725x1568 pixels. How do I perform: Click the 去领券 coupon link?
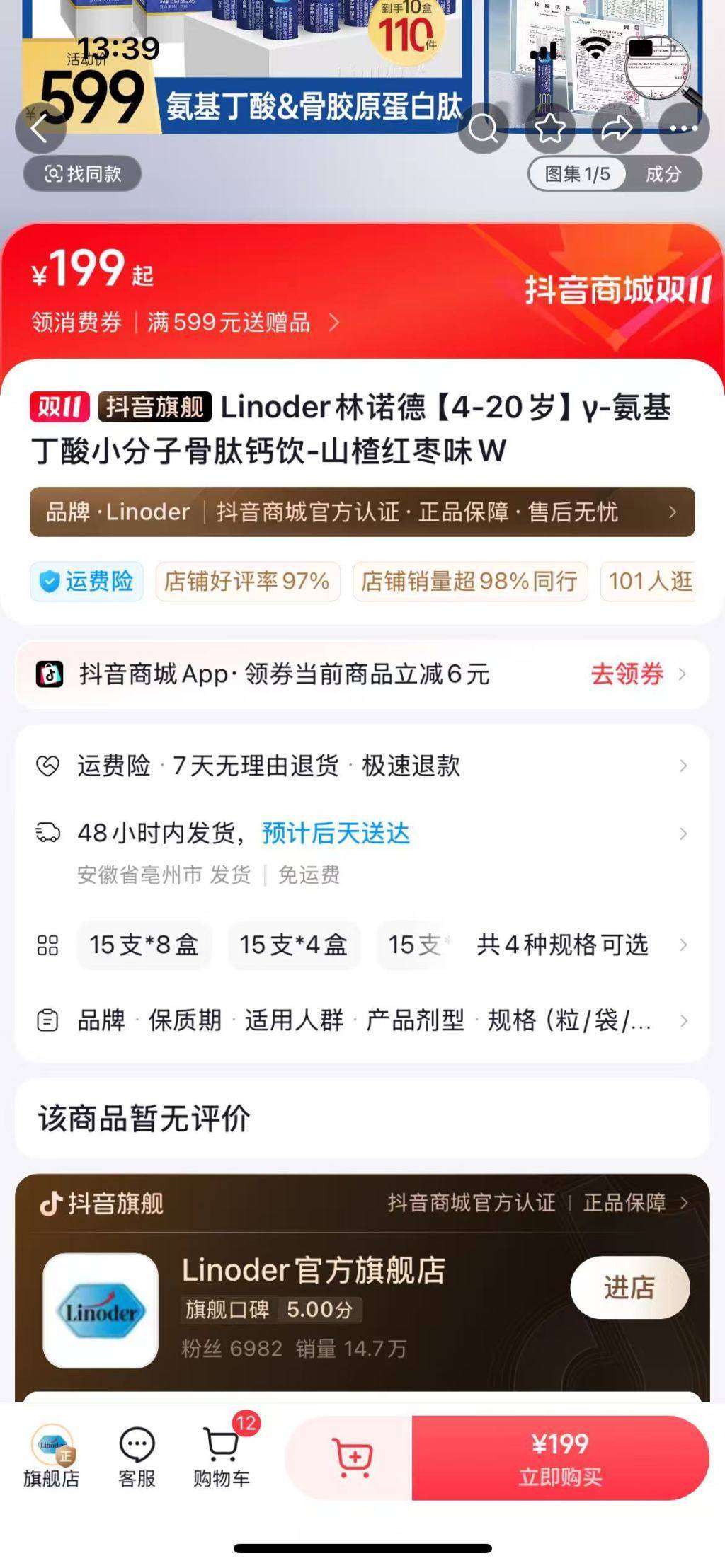pos(627,676)
